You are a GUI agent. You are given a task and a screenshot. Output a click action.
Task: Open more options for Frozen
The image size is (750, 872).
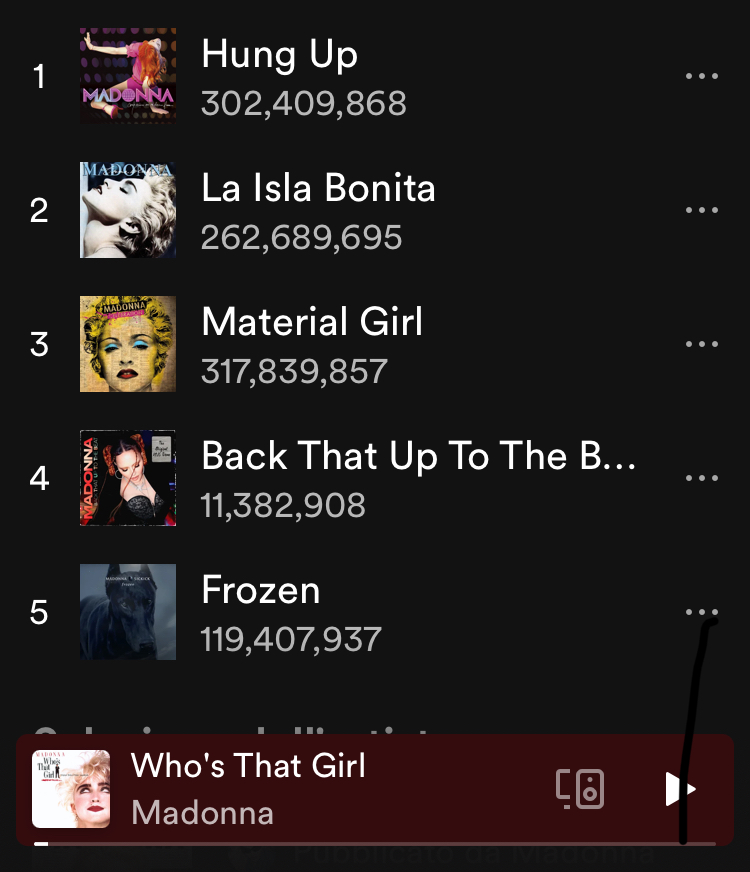click(x=702, y=612)
